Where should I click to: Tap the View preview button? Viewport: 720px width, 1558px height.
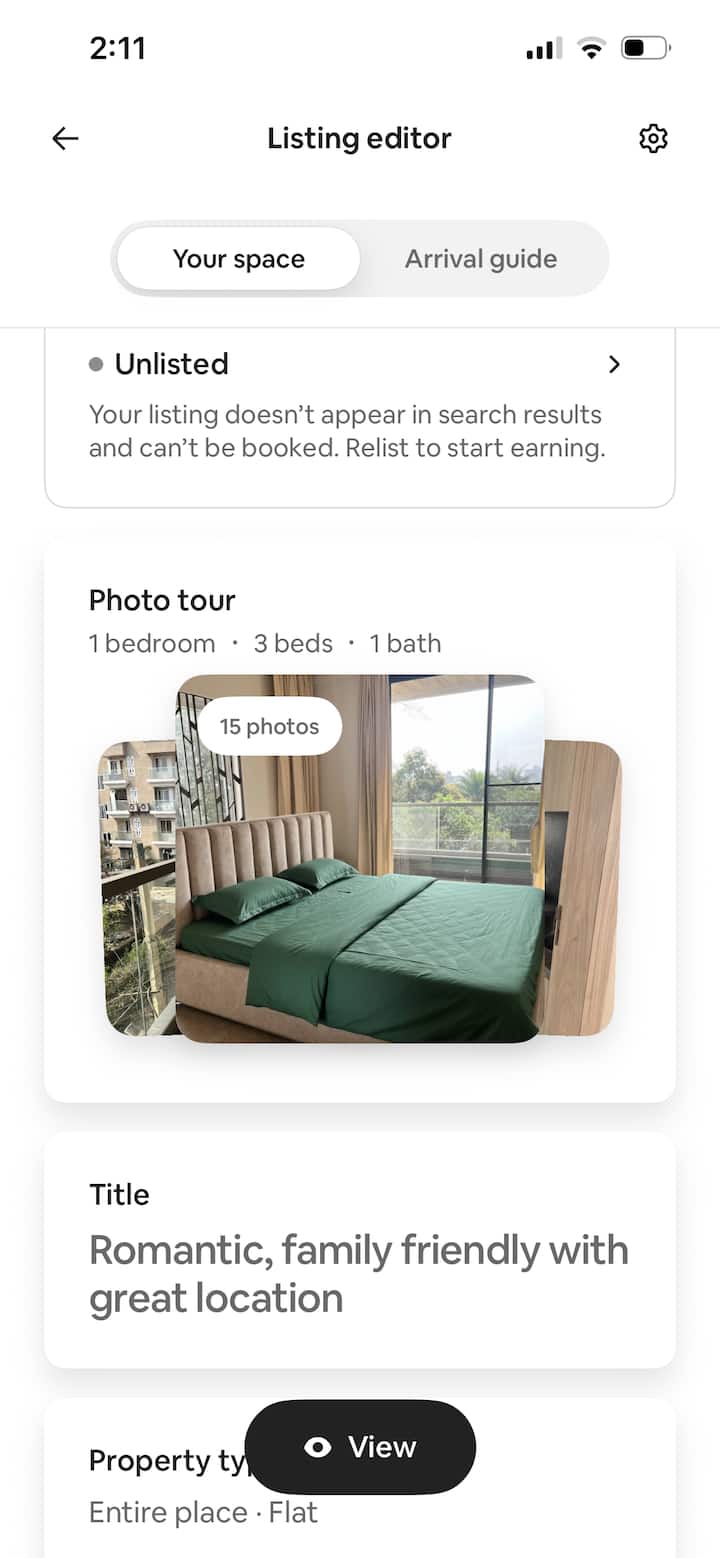click(360, 1446)
